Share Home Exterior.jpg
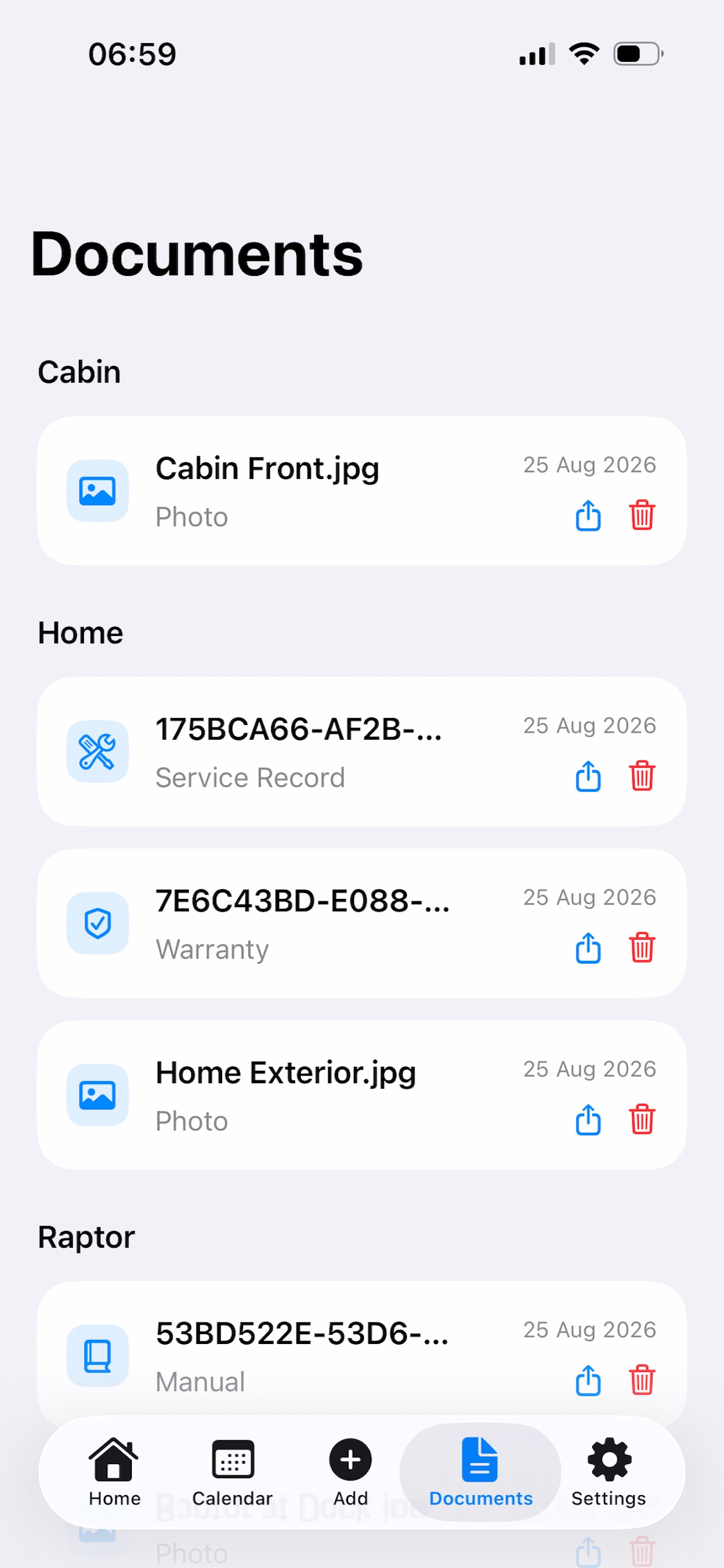The image size is (724, 1568). click(x=588, y=1119)
